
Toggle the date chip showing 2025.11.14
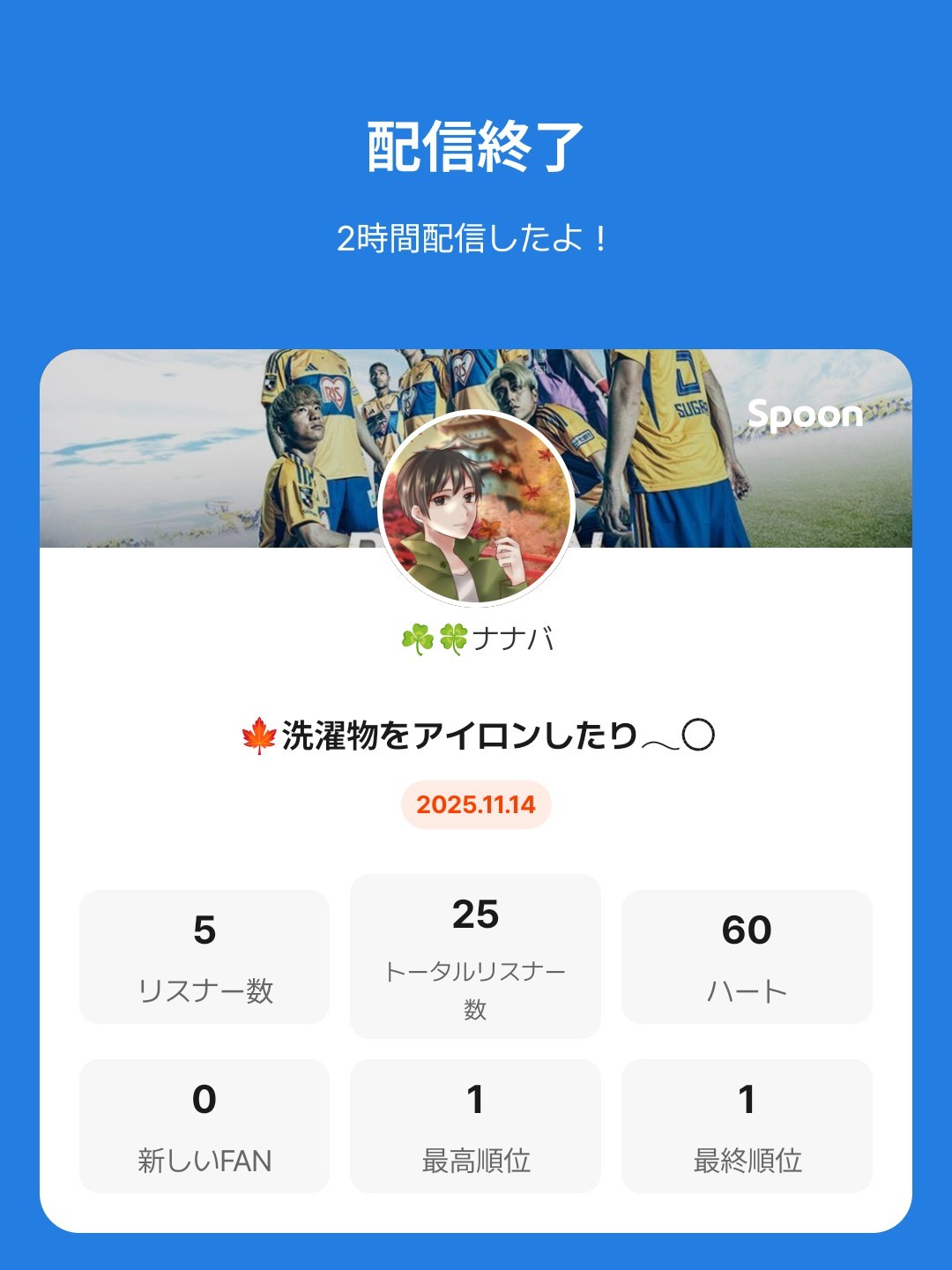click(476, 805)
